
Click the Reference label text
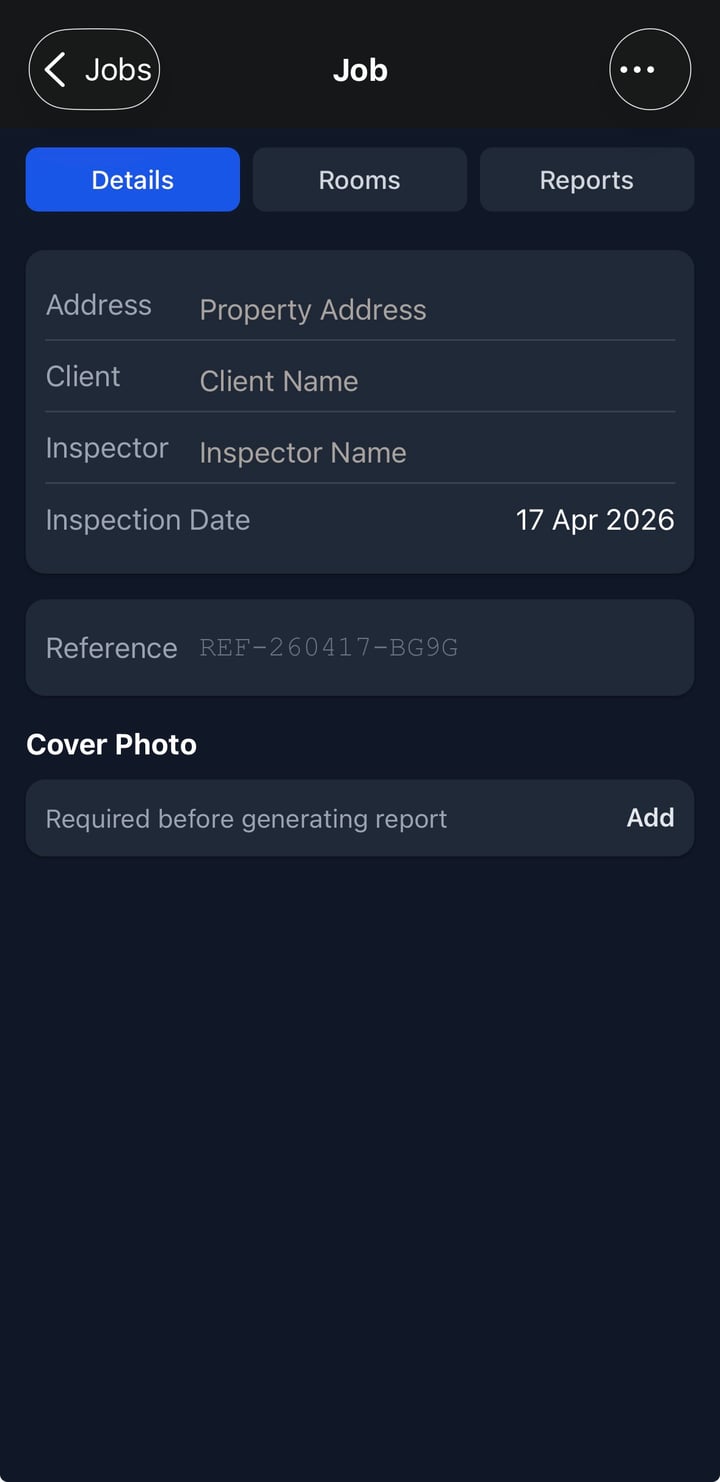(x=111, y=648)
